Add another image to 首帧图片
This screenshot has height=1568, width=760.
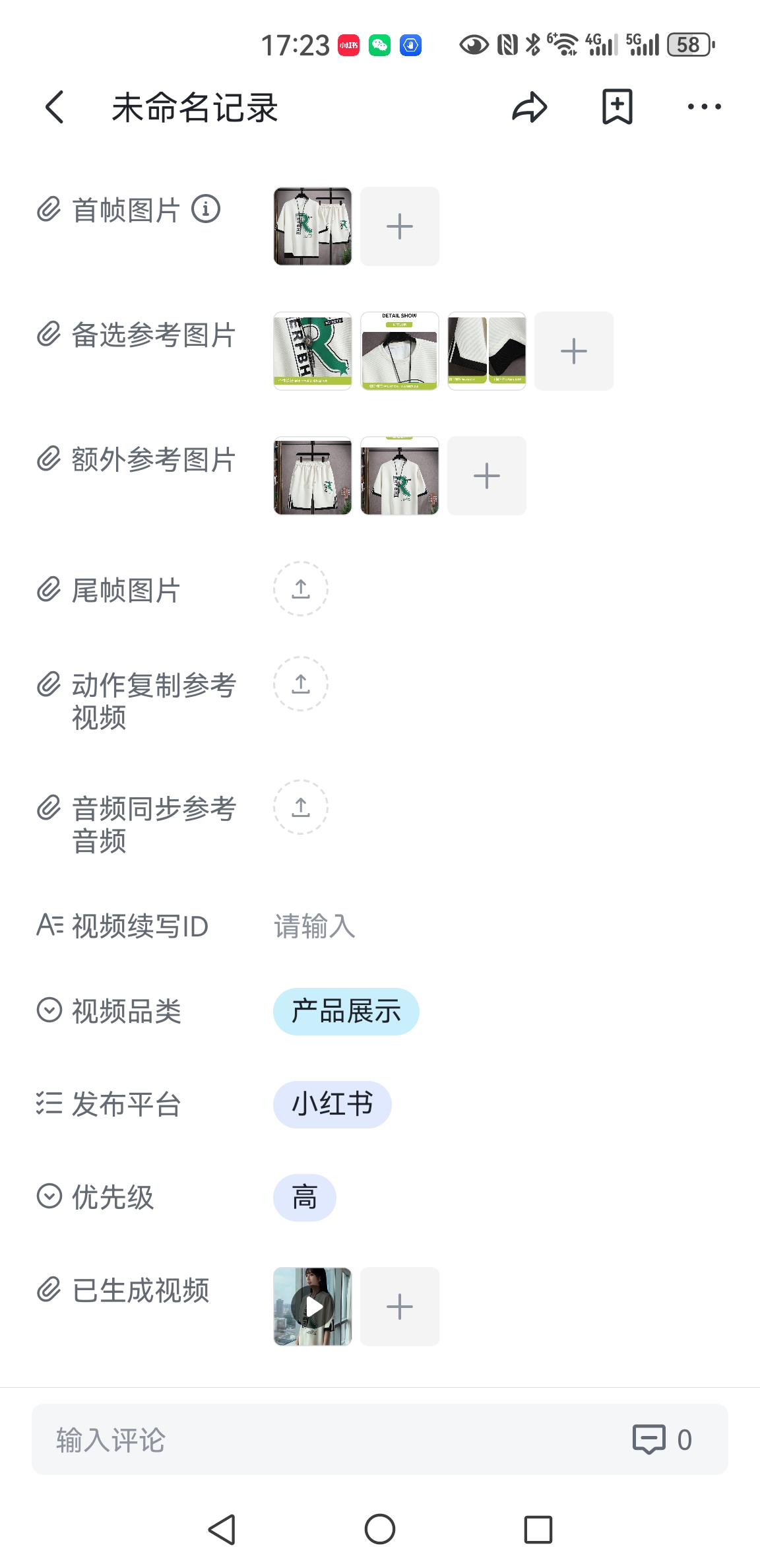pyautogui.click(x=400, y=226)
